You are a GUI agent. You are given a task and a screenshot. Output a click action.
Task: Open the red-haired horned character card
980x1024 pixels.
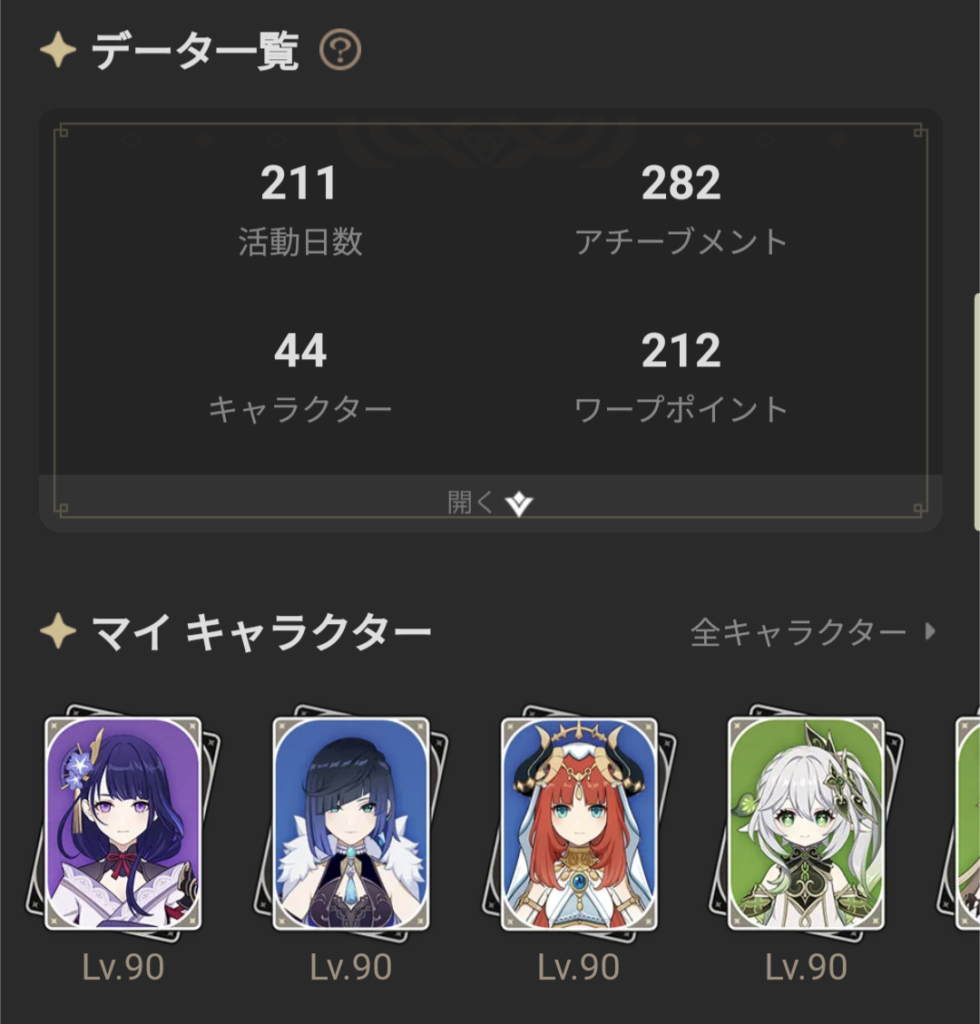point(579,823)
